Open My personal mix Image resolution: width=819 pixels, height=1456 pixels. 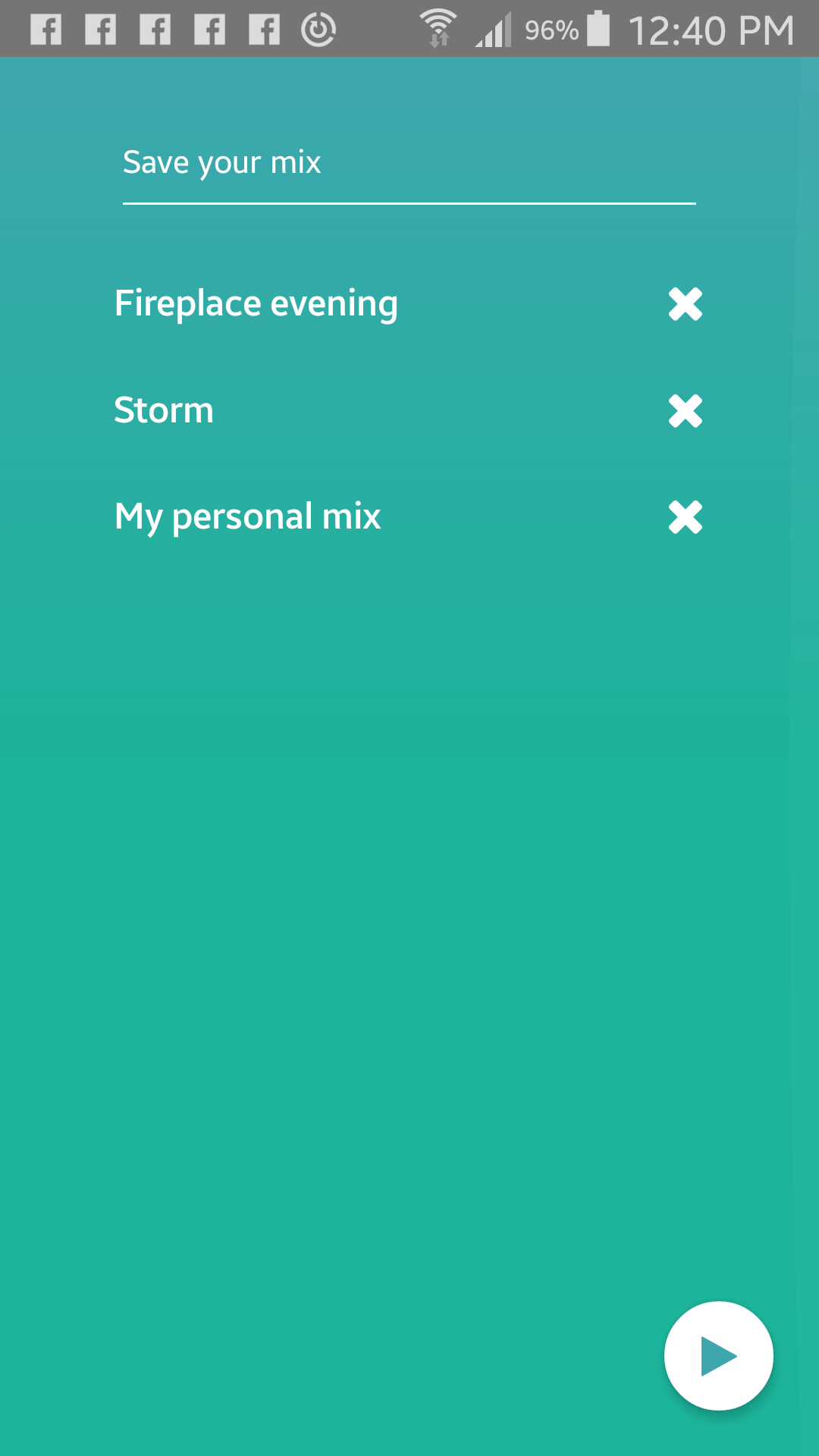(247, 517)
